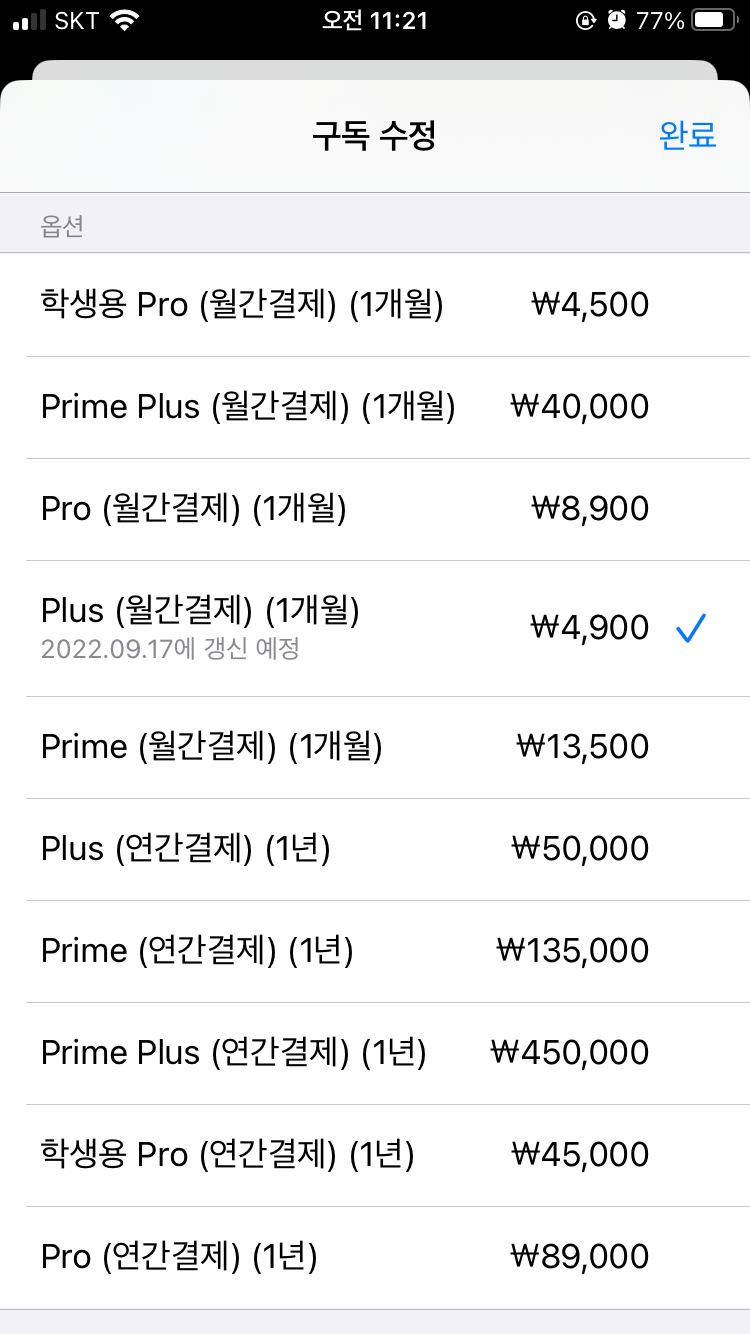The width and height of the screenshot is (750, 1334).
Task: Choose Plus 연간결제 ₩50,000 yearly plan
Action: tap(375, 849)
